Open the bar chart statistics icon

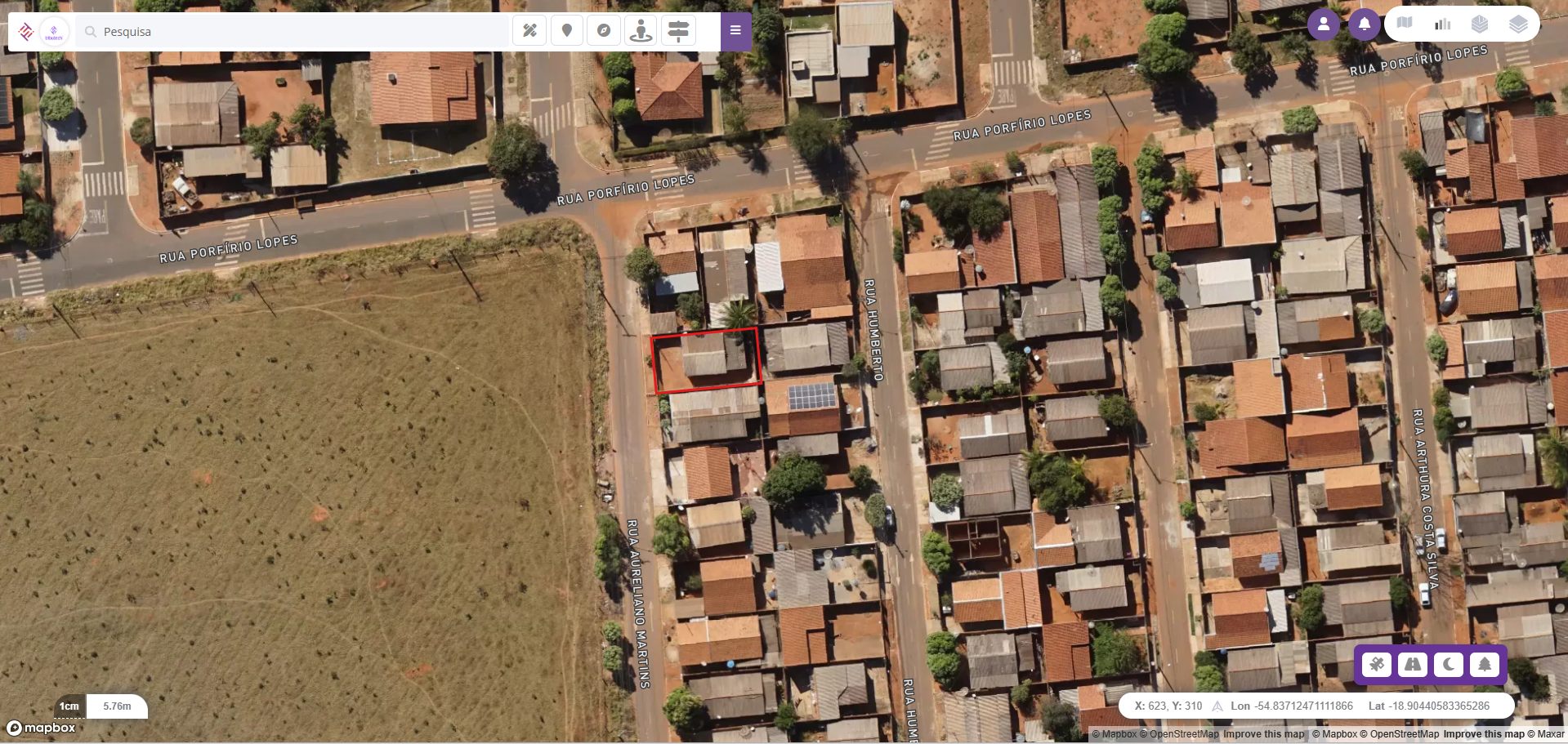[x=1442, y=24]
